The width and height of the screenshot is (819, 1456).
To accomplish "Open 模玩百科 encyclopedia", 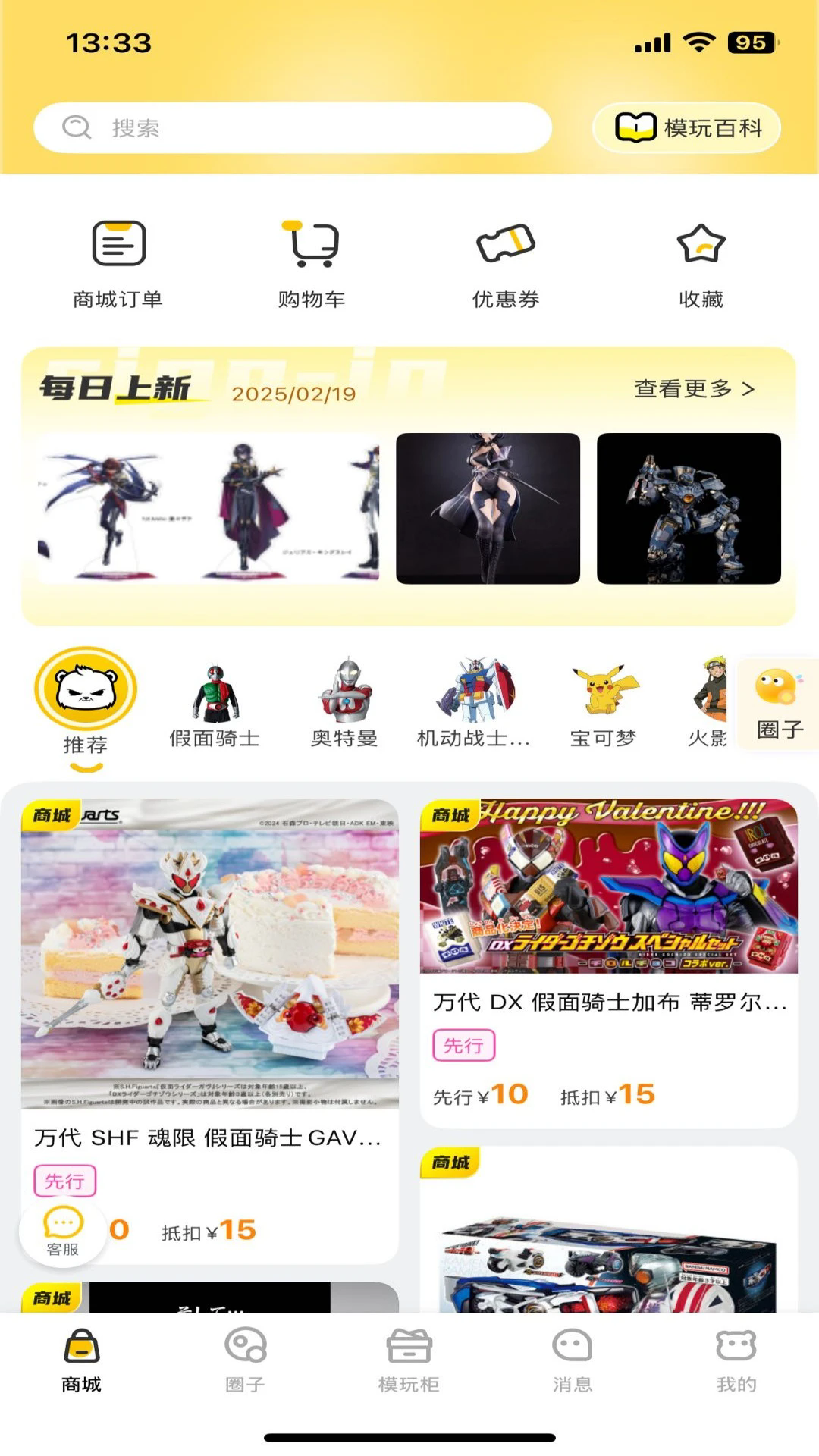I will (x=687, y=127).
